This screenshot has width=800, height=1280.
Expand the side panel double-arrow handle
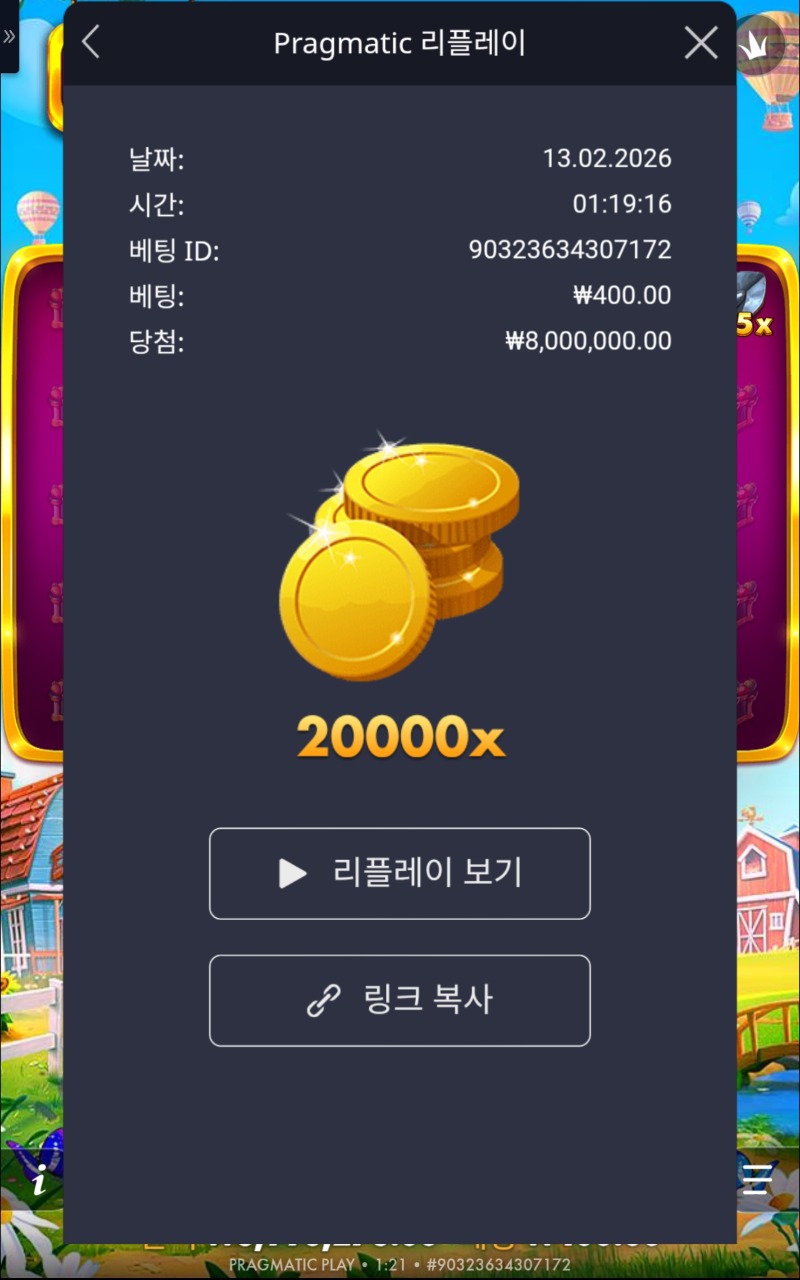(9, 37)
